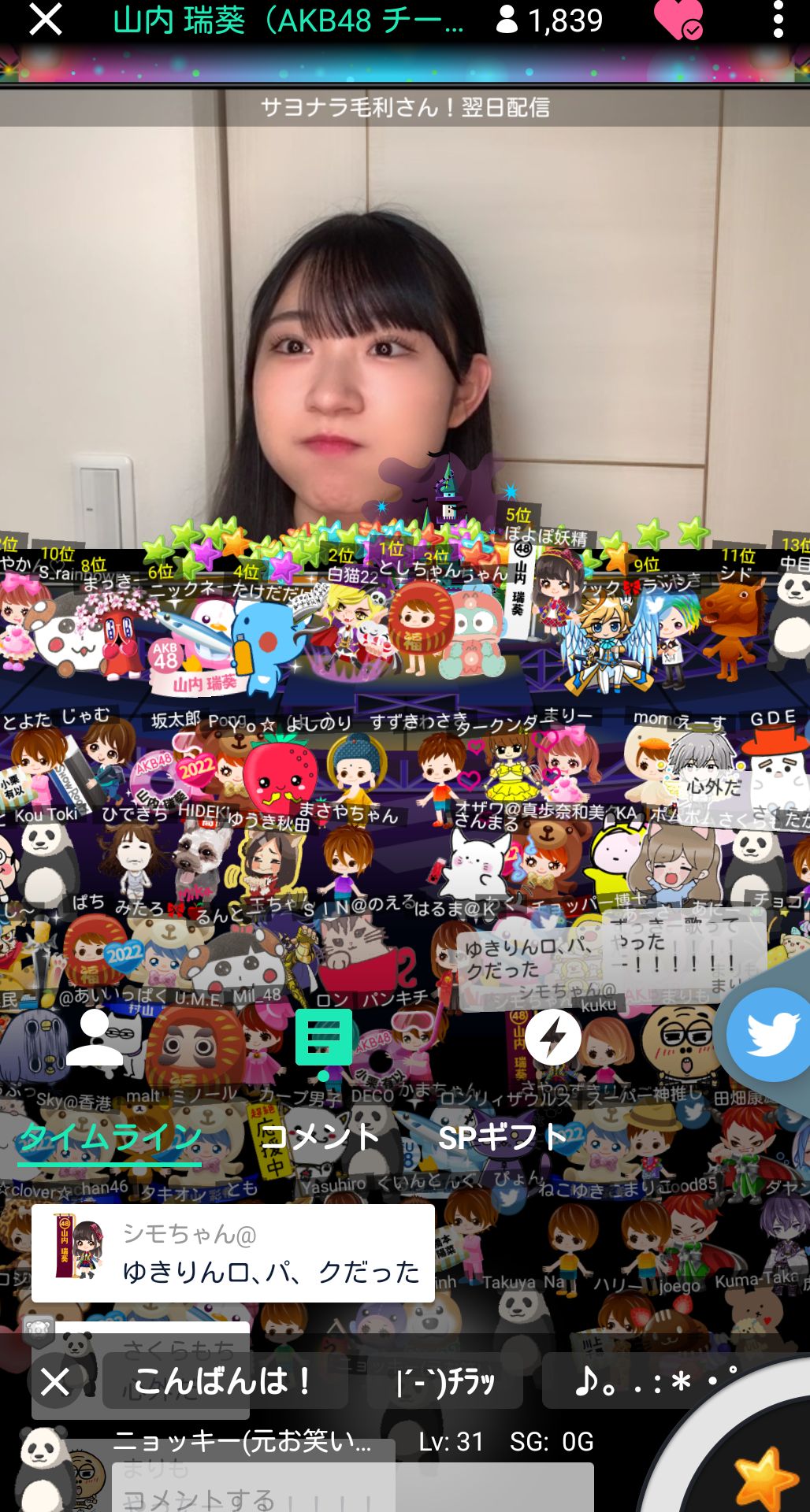Close the live stream

46,20
